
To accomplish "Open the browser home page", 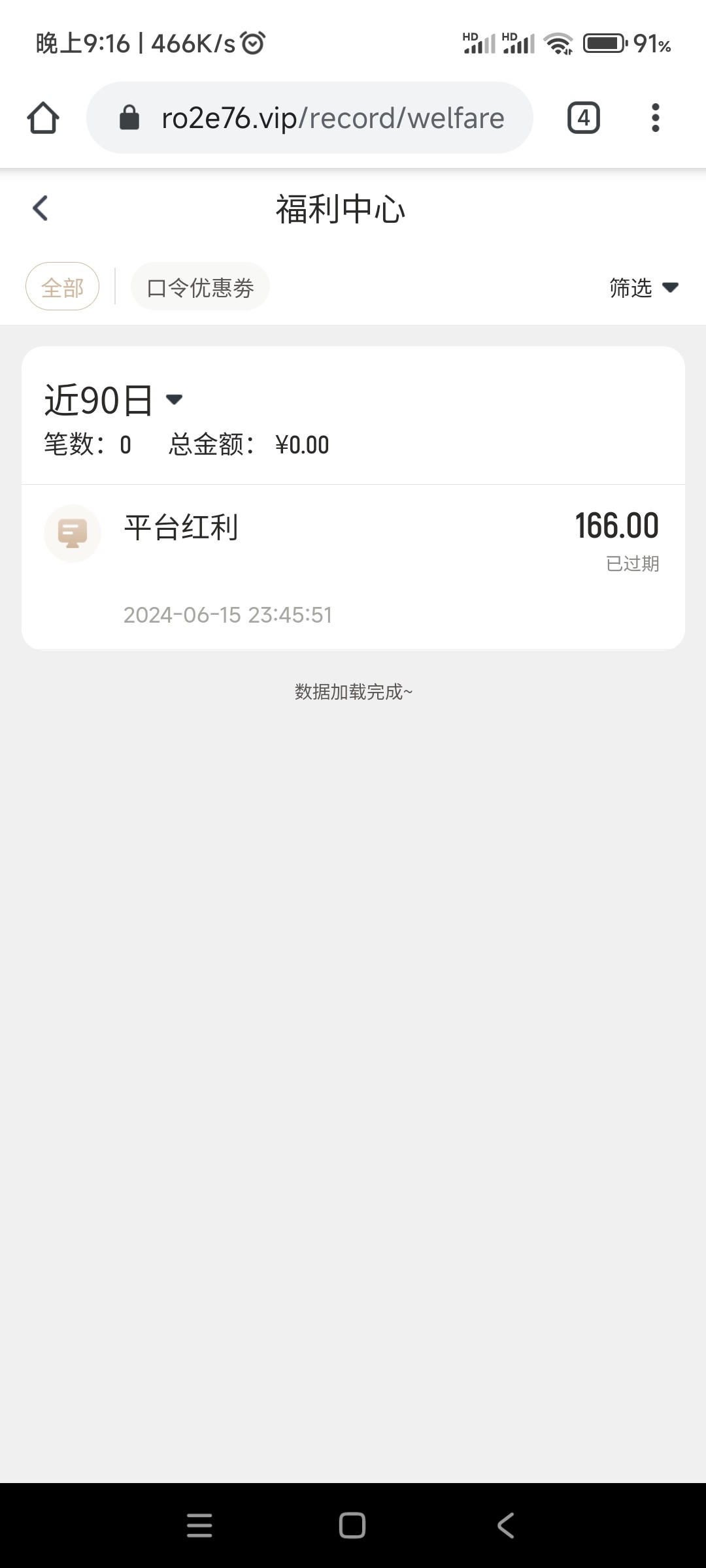I will pyautogui.click(x=43, y=118).
